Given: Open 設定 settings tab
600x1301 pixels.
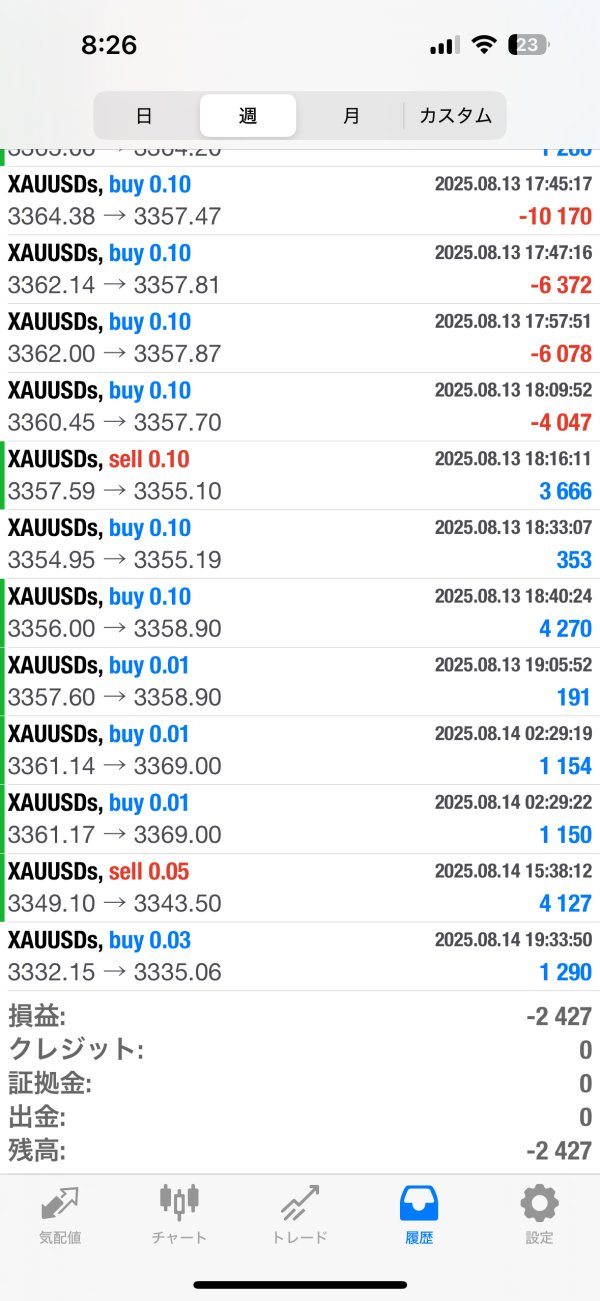Looking at the screenshot, I should click(539, 1213).
